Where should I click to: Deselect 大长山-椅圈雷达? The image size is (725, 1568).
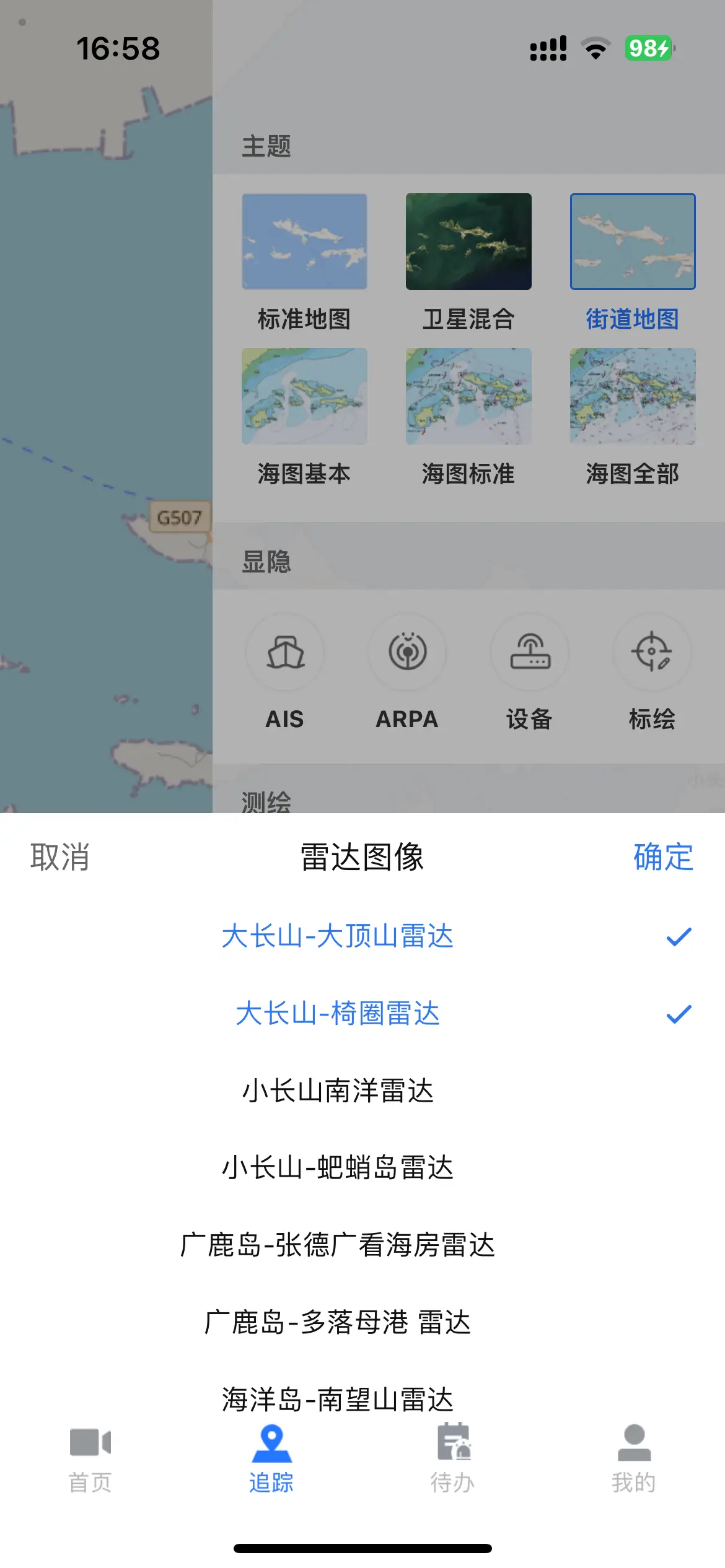coord(338,1014)
